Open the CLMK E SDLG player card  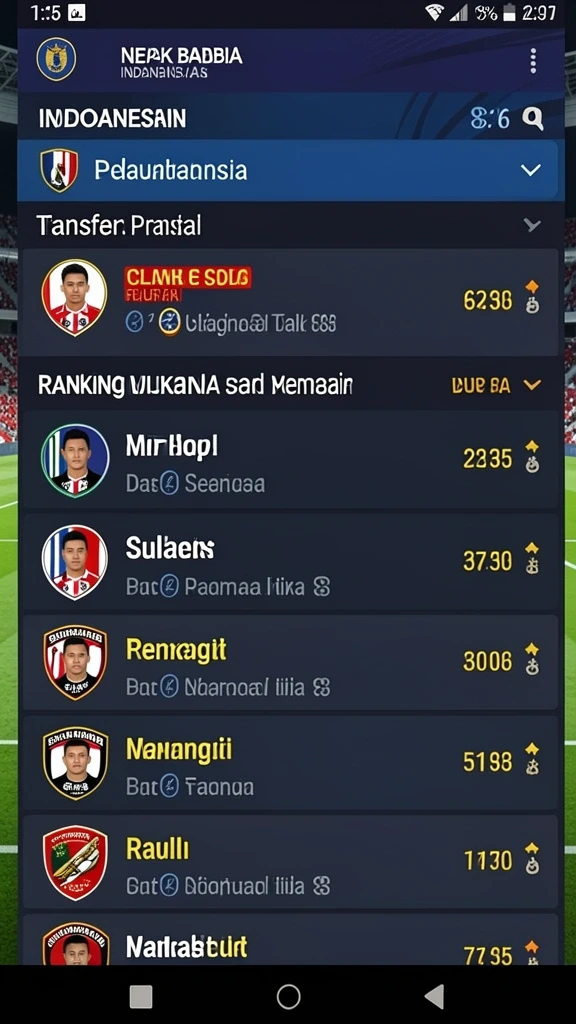[291, 302]
